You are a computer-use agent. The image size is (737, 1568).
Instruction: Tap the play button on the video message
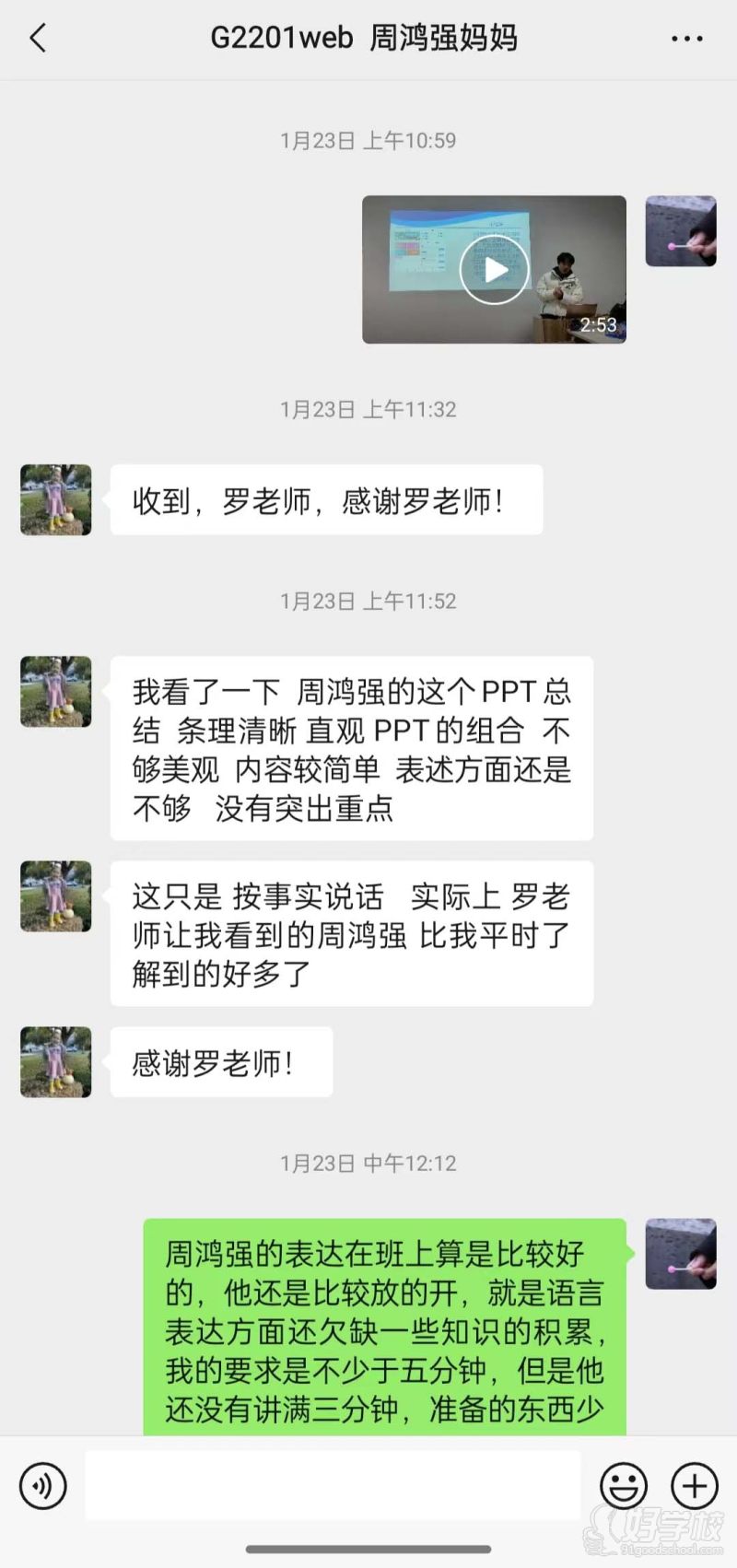tap(495, 270)
